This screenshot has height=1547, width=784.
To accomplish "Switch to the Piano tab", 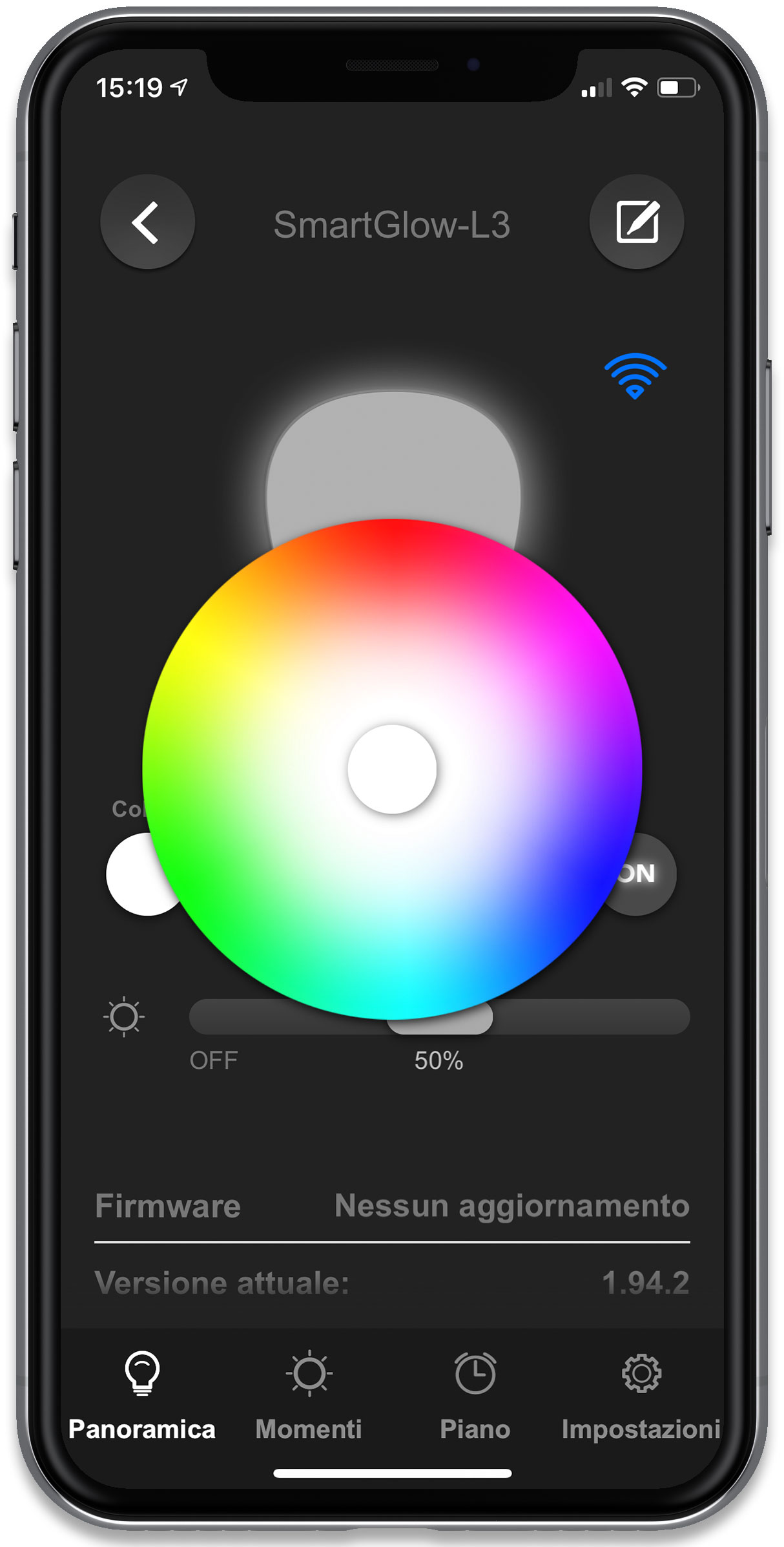I will pyautogui.click(x=475, y=1397).
